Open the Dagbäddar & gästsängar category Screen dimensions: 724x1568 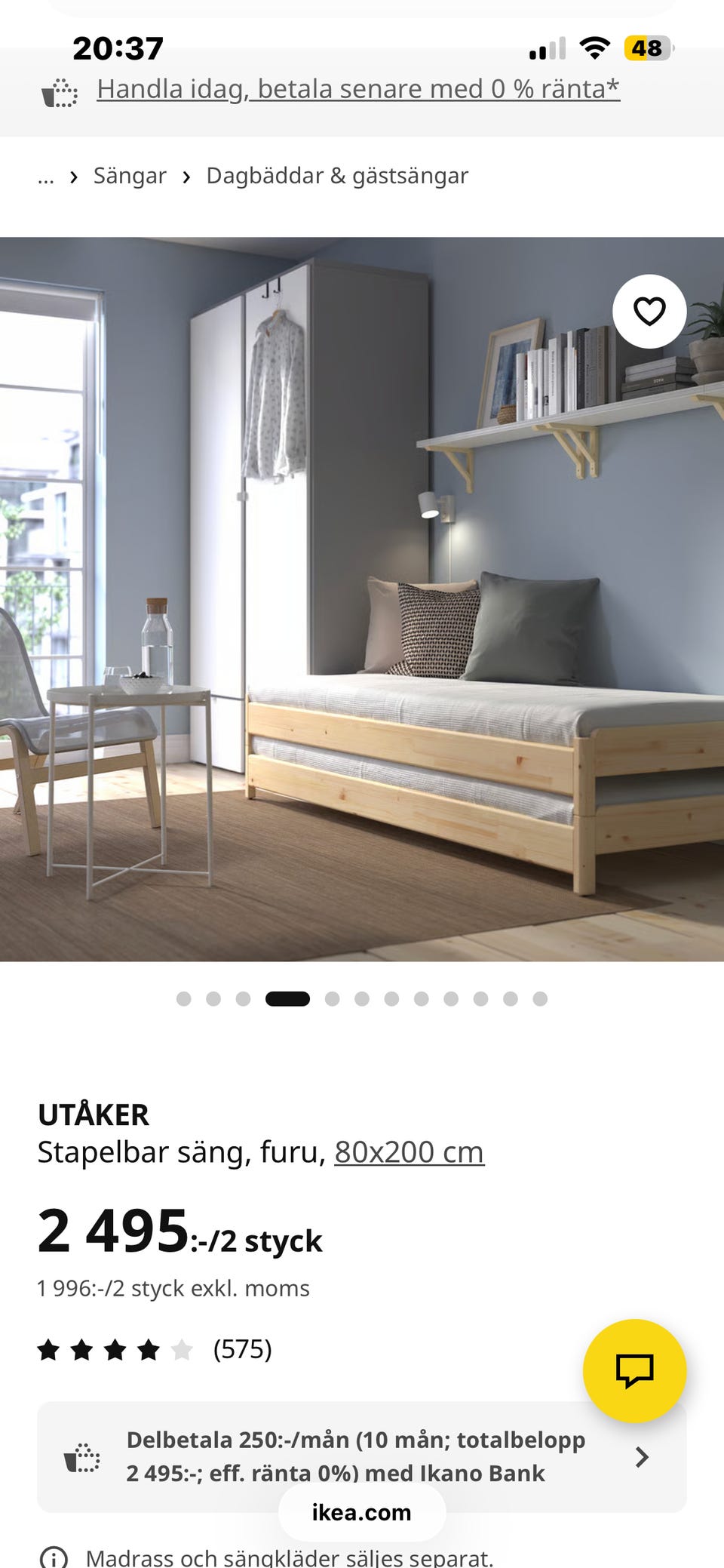(x=336, y=175)
